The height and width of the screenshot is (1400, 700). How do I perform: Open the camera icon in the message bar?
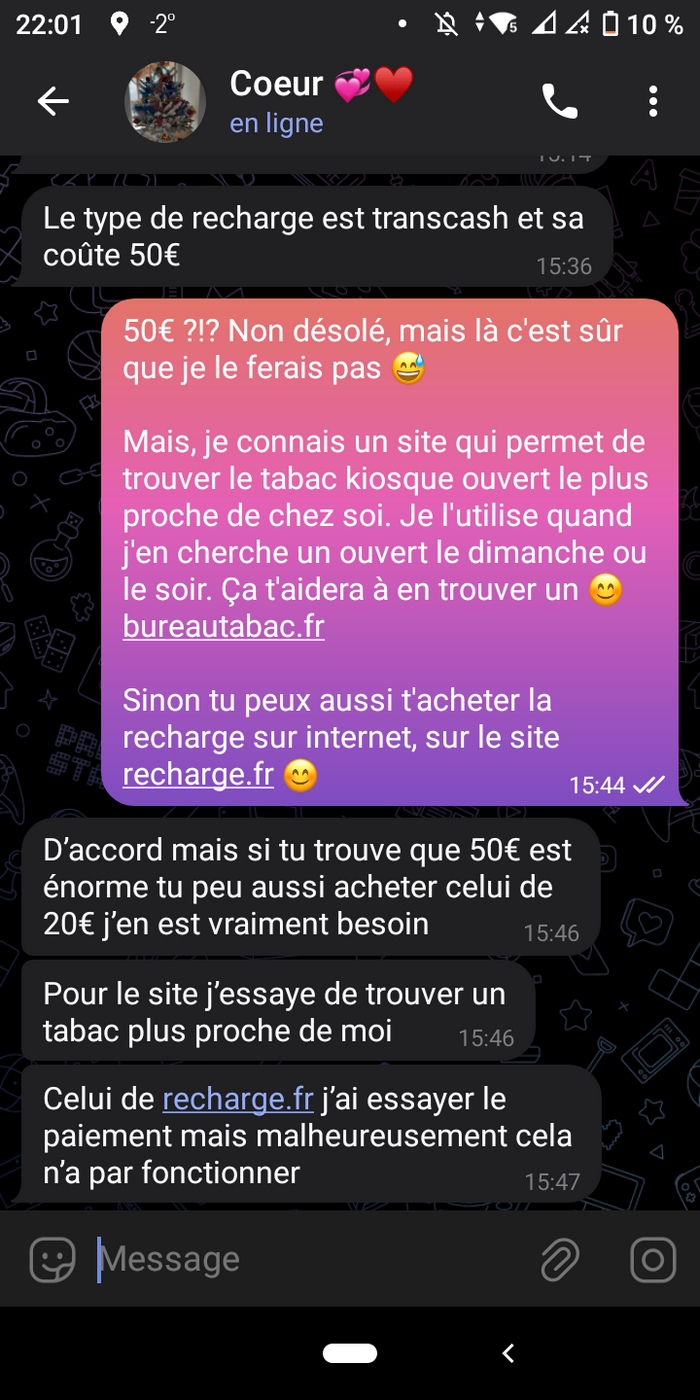click(x=652, y=1259)
